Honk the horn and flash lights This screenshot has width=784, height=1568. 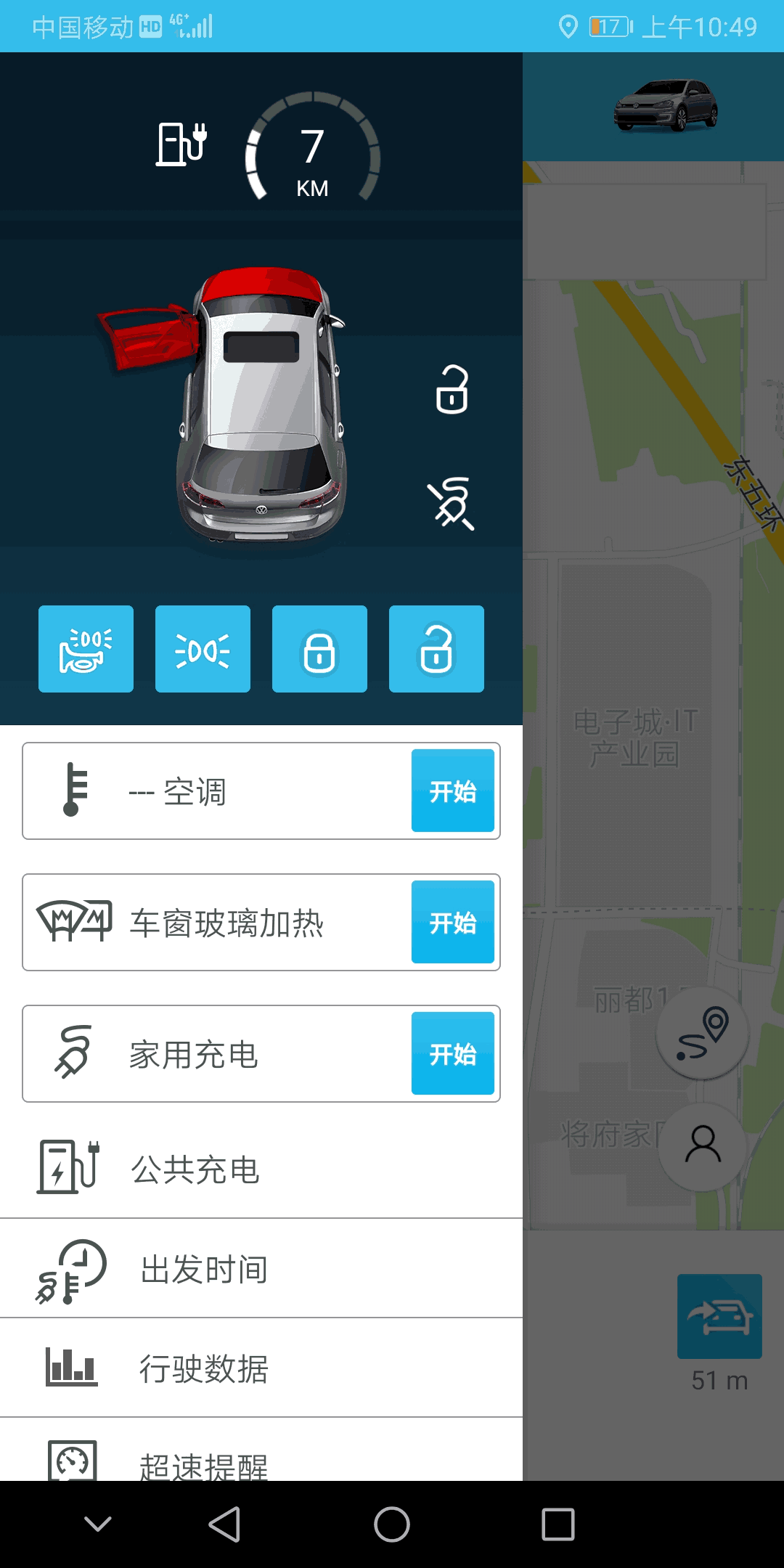[86, 649]
